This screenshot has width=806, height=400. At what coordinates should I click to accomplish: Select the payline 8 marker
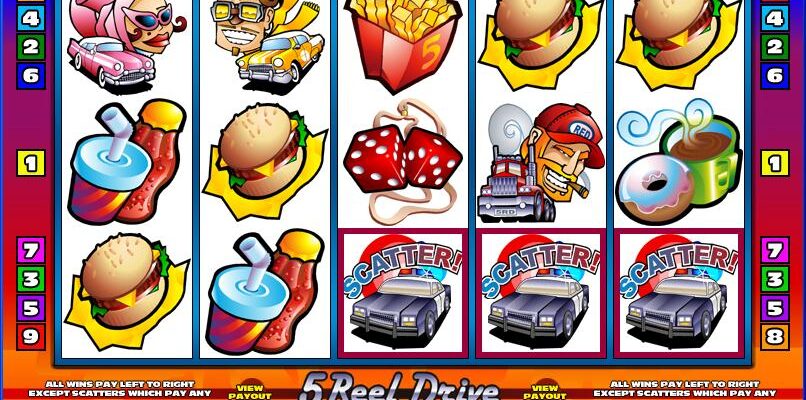point(775,336)
